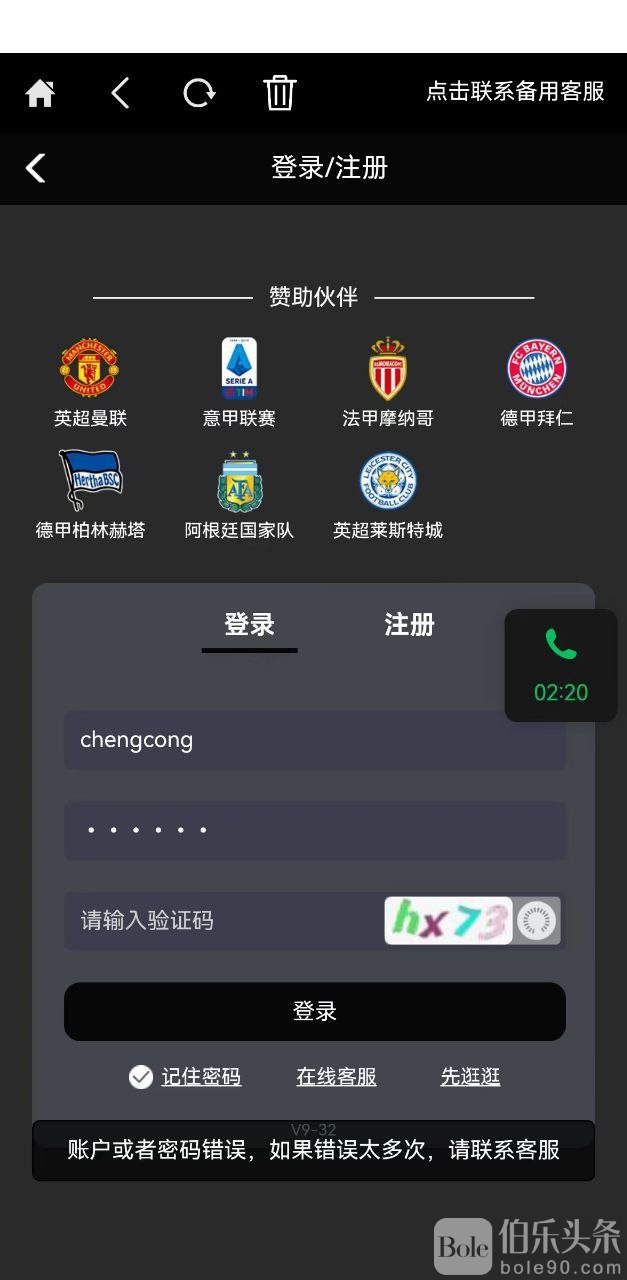
Task: Tap the 先逛逛 link
Action: [470, 1077]
